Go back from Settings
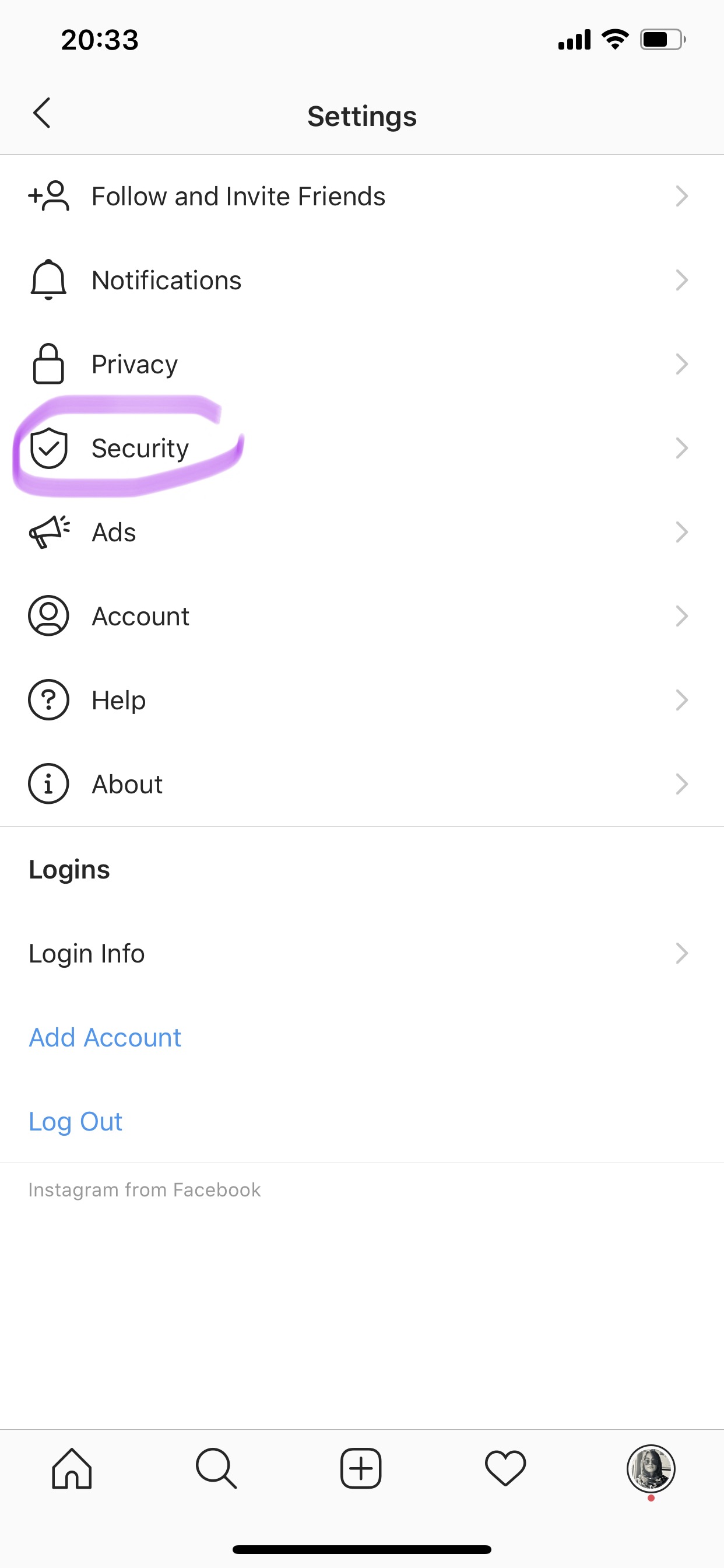Screen dimensions: 724x1568 (41, 113)
